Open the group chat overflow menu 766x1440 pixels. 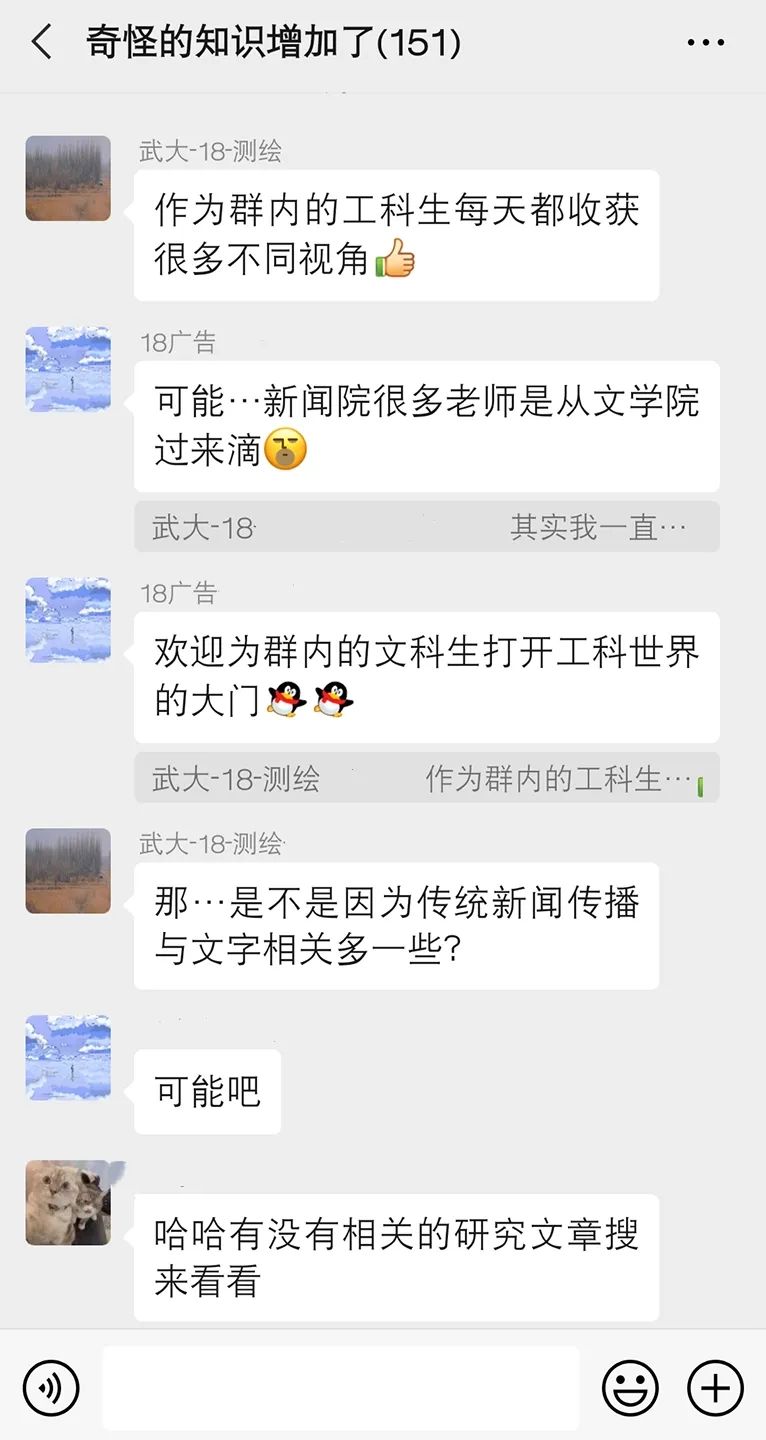[x=705, y=43]
